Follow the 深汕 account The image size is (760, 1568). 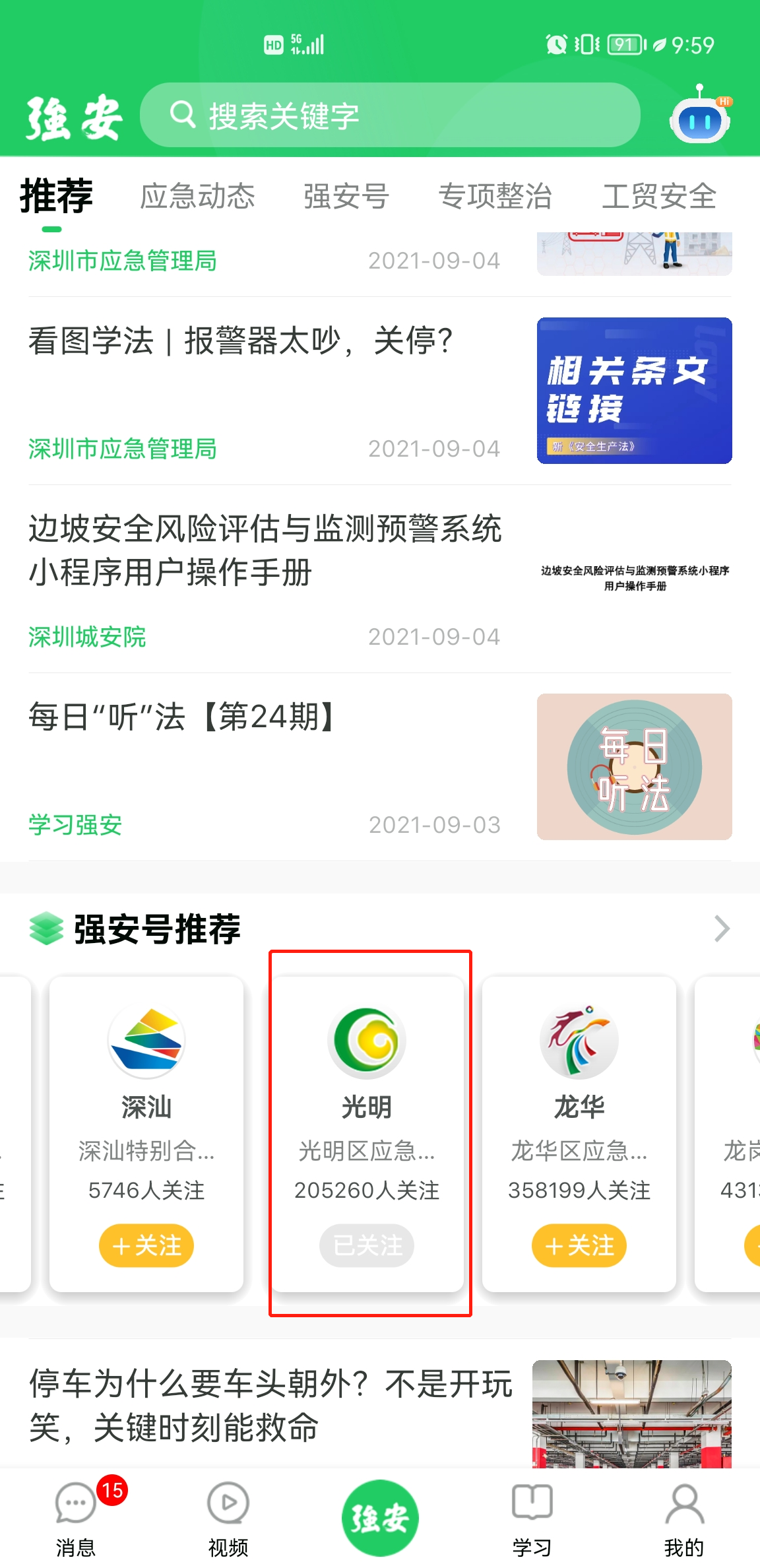[x=146, y=1245]
